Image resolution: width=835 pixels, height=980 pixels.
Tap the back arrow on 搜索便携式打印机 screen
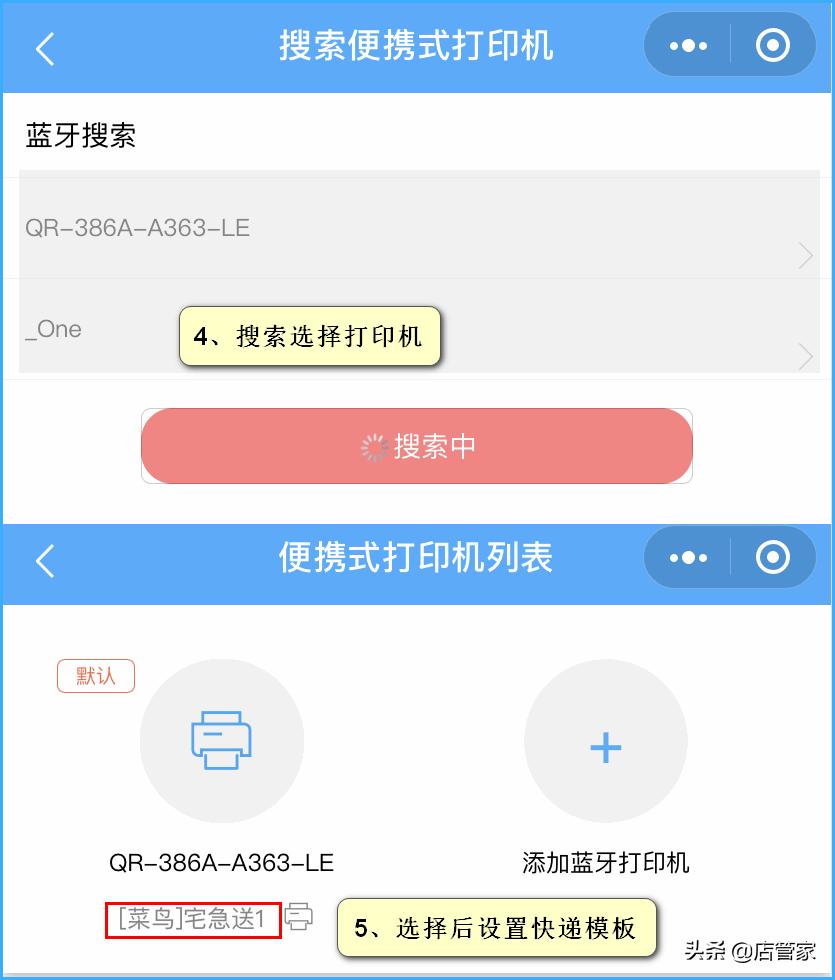coord(44,47)
